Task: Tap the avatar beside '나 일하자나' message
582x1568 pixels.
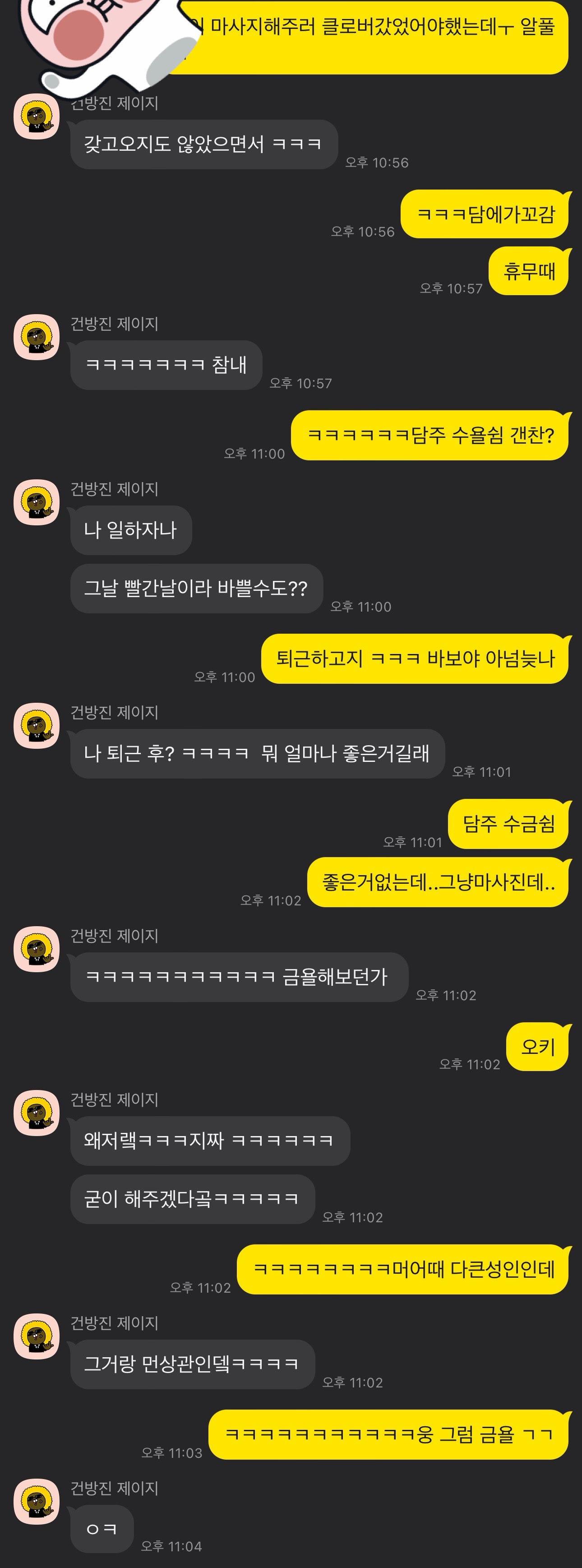Action: (37, 502)
